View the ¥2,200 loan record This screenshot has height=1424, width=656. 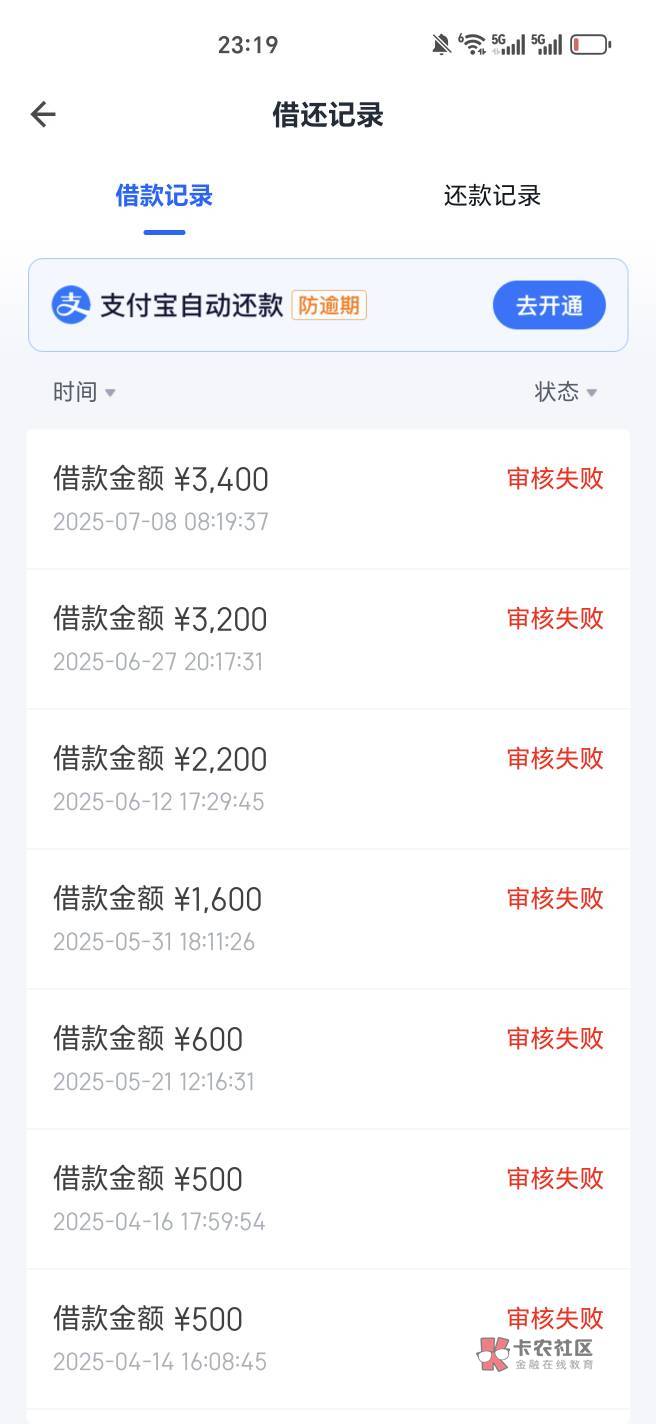pyautogui.click(x=328, y=779)
